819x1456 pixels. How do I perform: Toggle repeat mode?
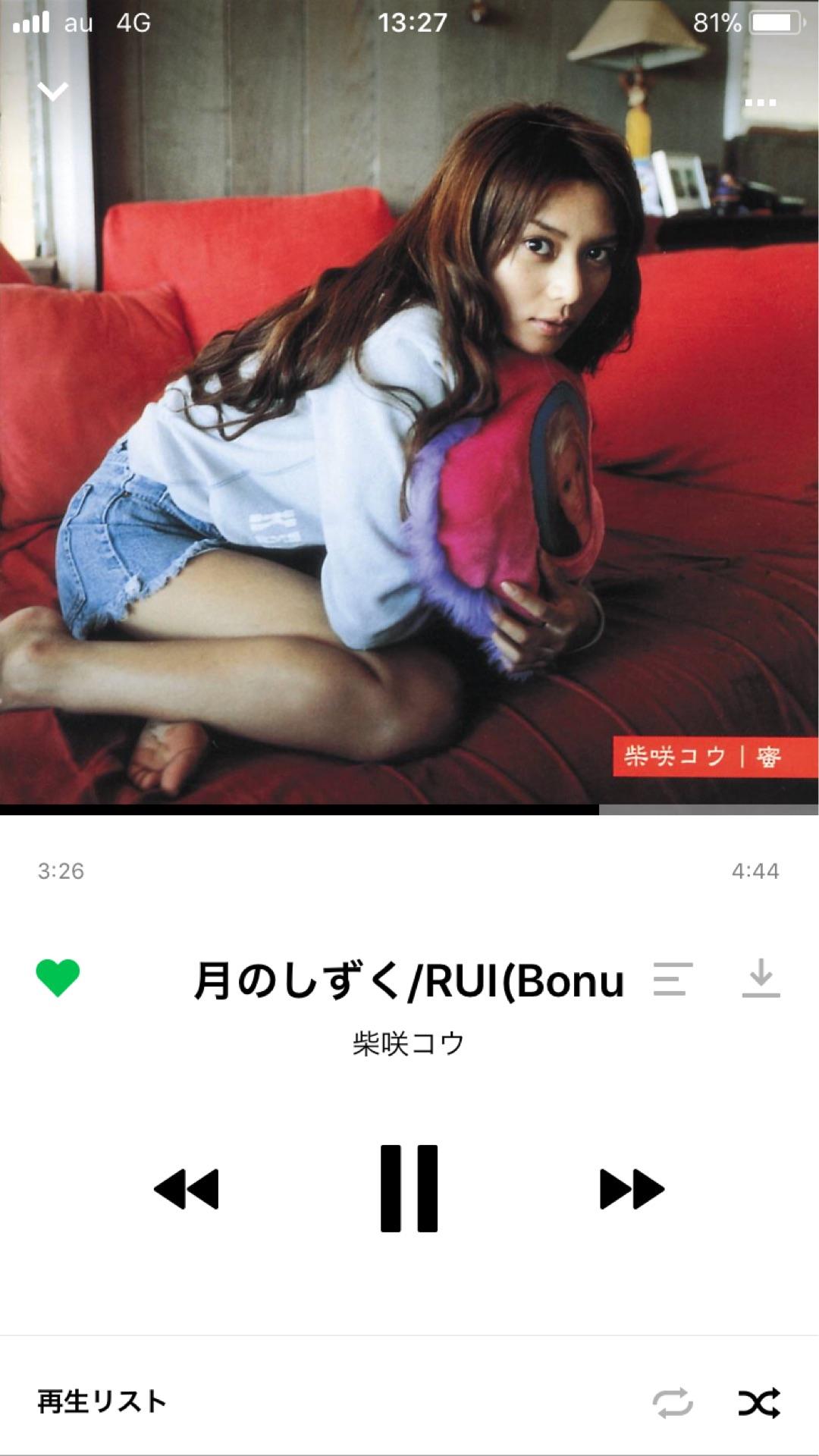[x=673, y=1402]
